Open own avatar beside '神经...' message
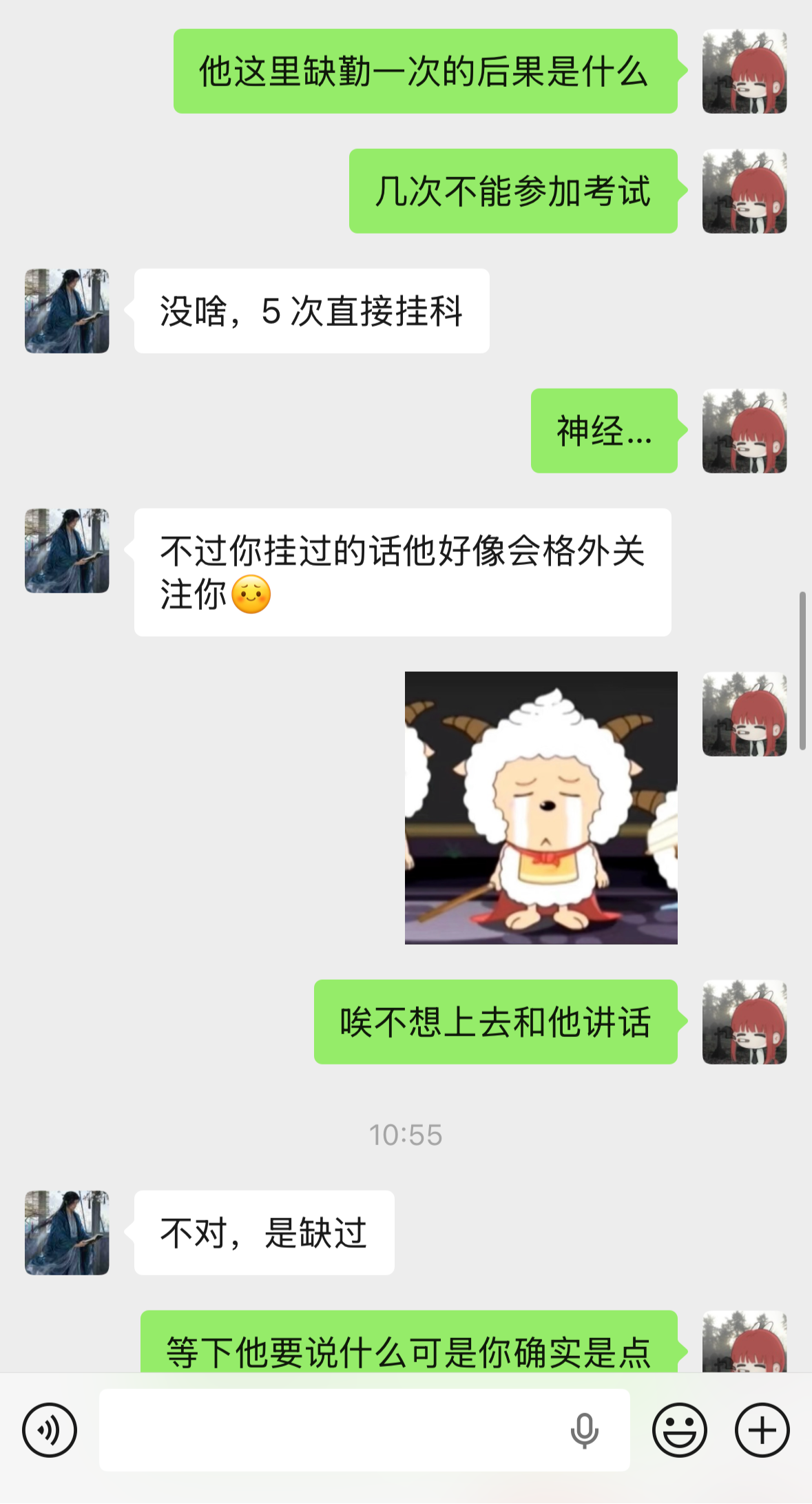Viewport: 812px width, 1504px height. (745, 431)
